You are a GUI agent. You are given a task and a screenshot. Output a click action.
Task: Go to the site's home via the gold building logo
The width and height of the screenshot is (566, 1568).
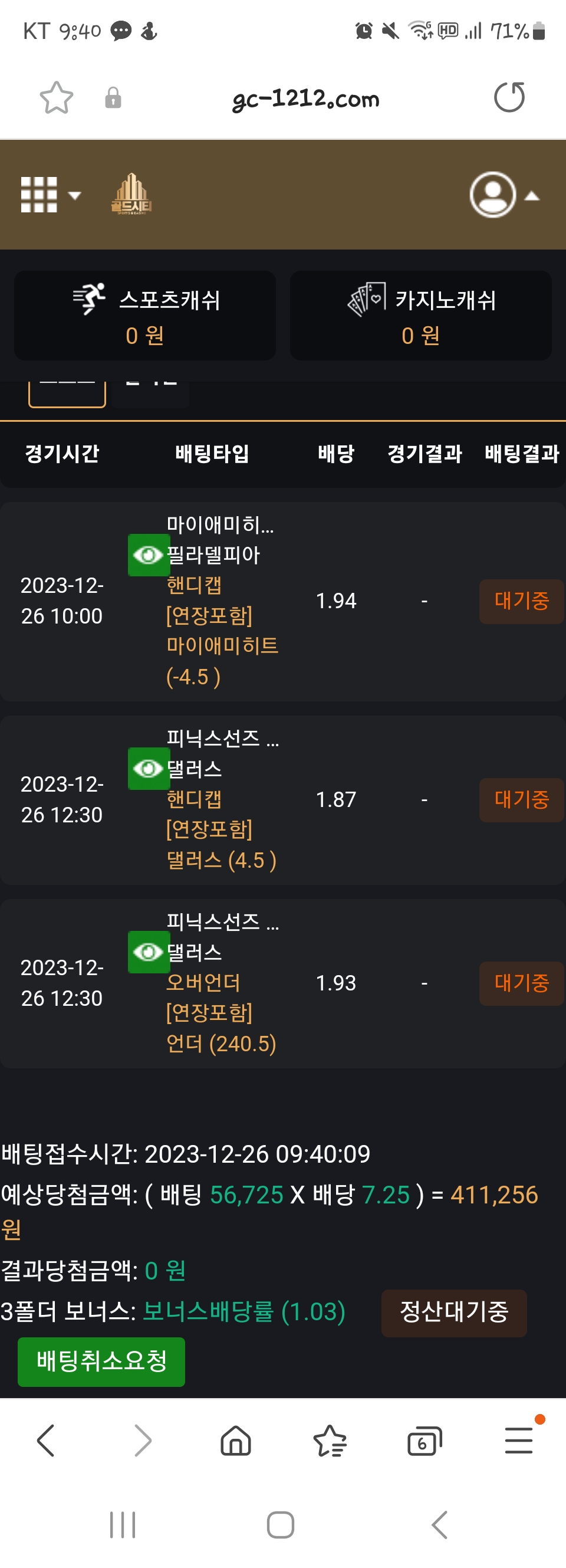[131, 194]
